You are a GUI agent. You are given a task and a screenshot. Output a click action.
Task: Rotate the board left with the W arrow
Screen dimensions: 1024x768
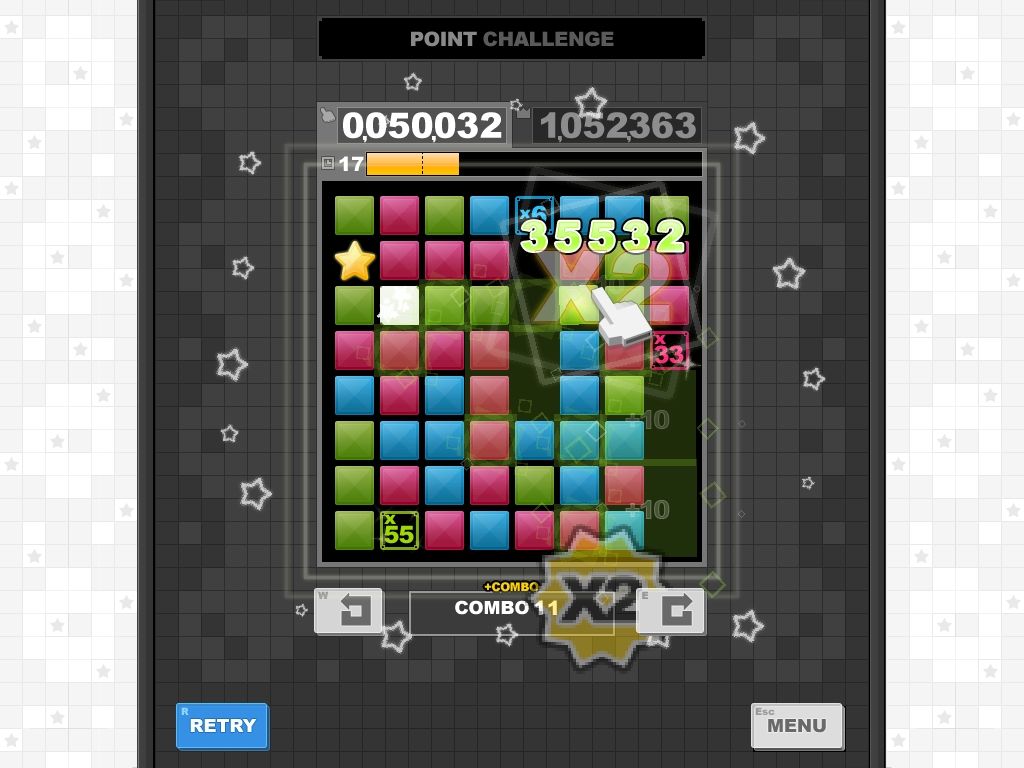pos(349,610)
